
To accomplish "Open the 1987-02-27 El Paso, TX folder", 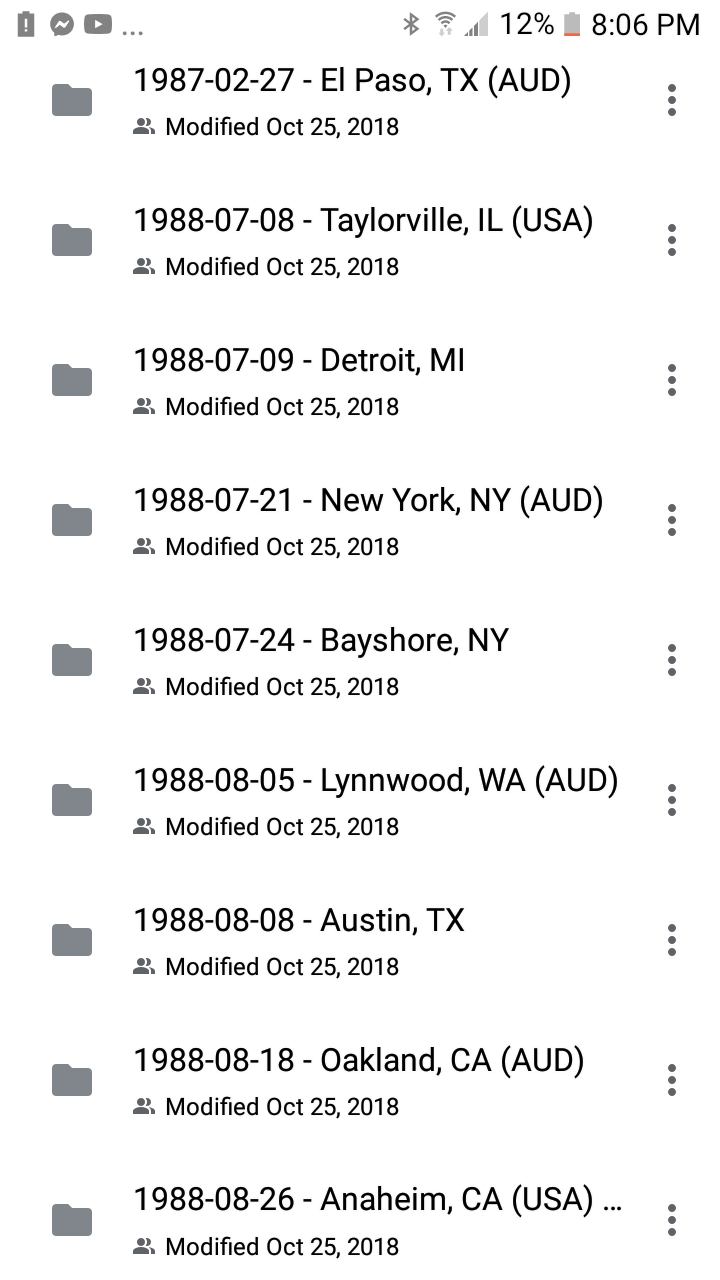I will [x=351, y=100].
